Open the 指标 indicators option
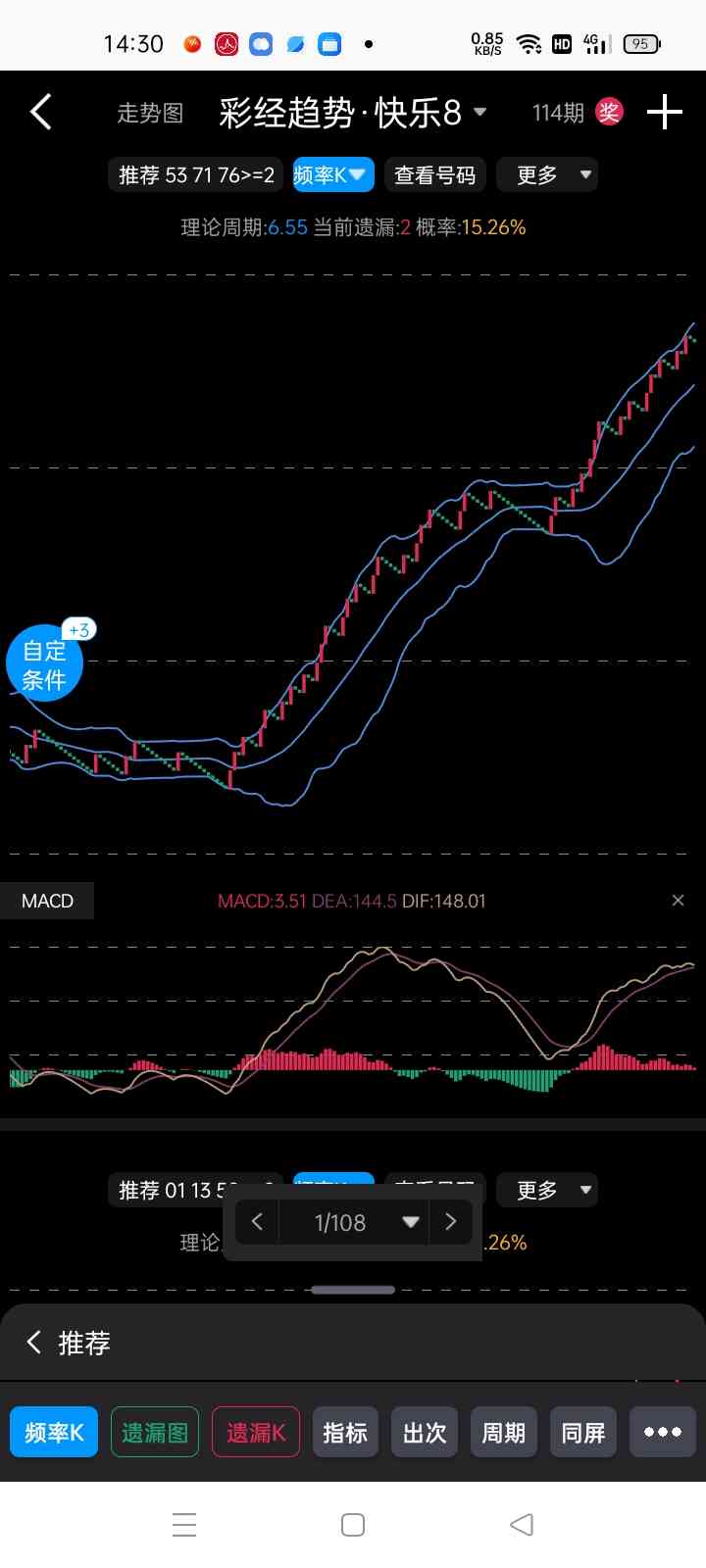The width and height of the screenshot is (706, 1568). click(345, 1433)
